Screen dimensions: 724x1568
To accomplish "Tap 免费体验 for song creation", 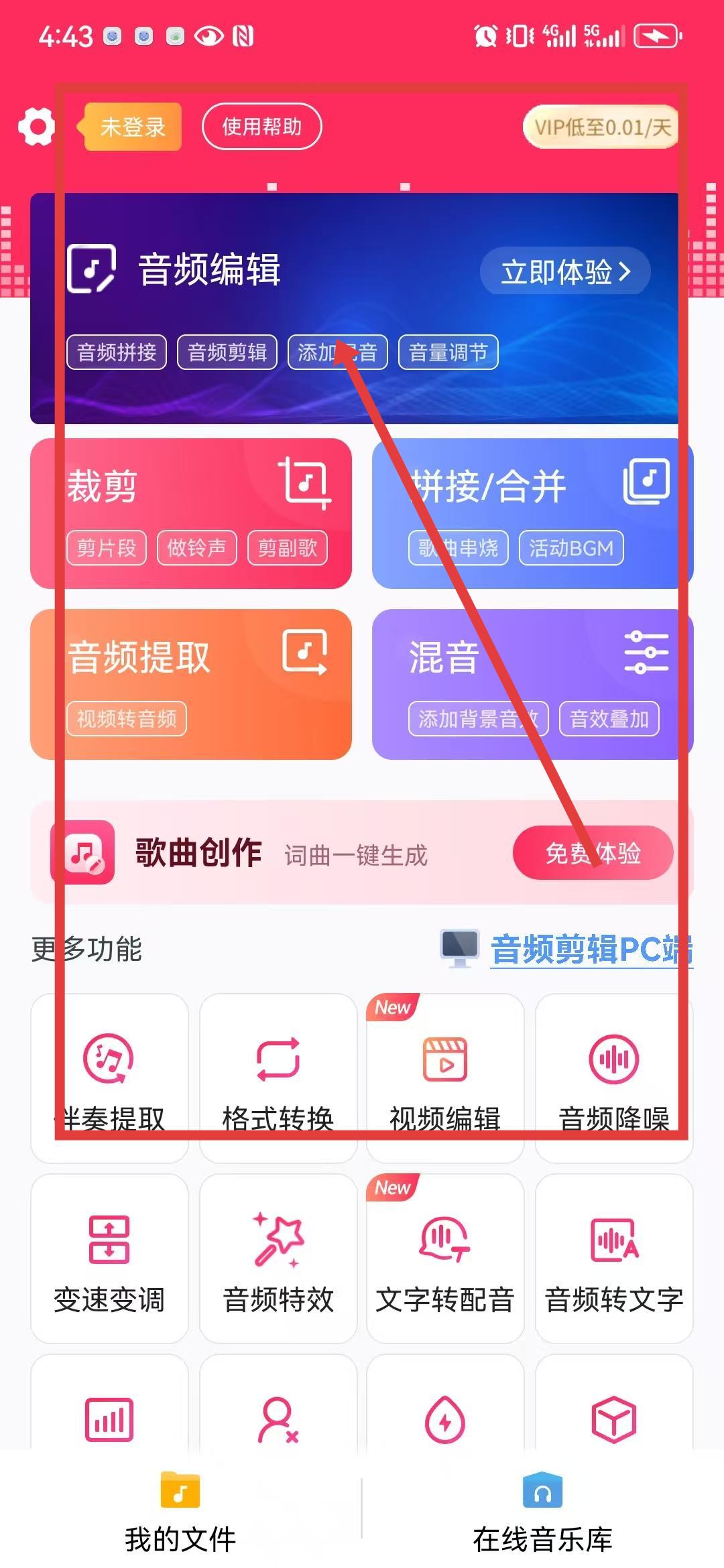I will (593, 852).
